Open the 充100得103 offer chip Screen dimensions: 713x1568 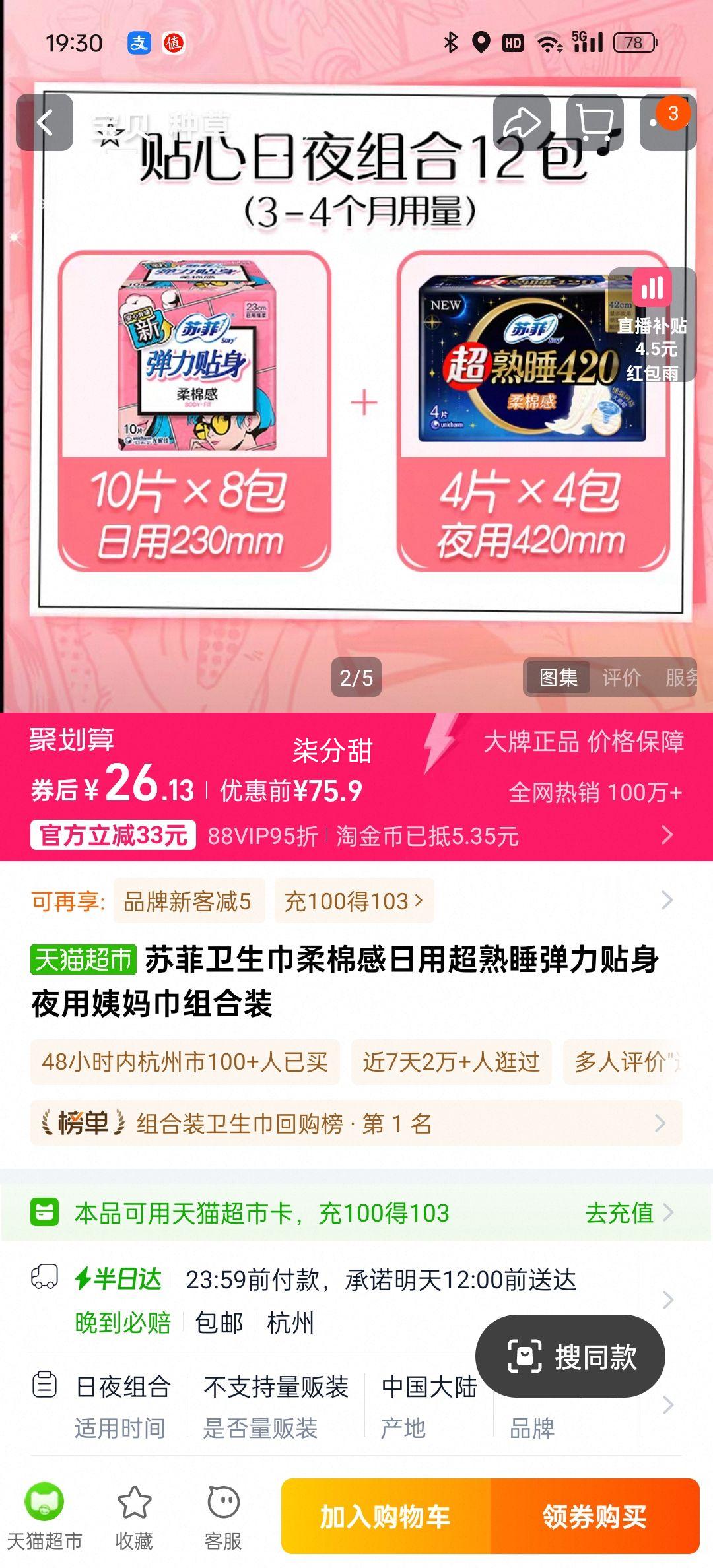pos(354,901)
